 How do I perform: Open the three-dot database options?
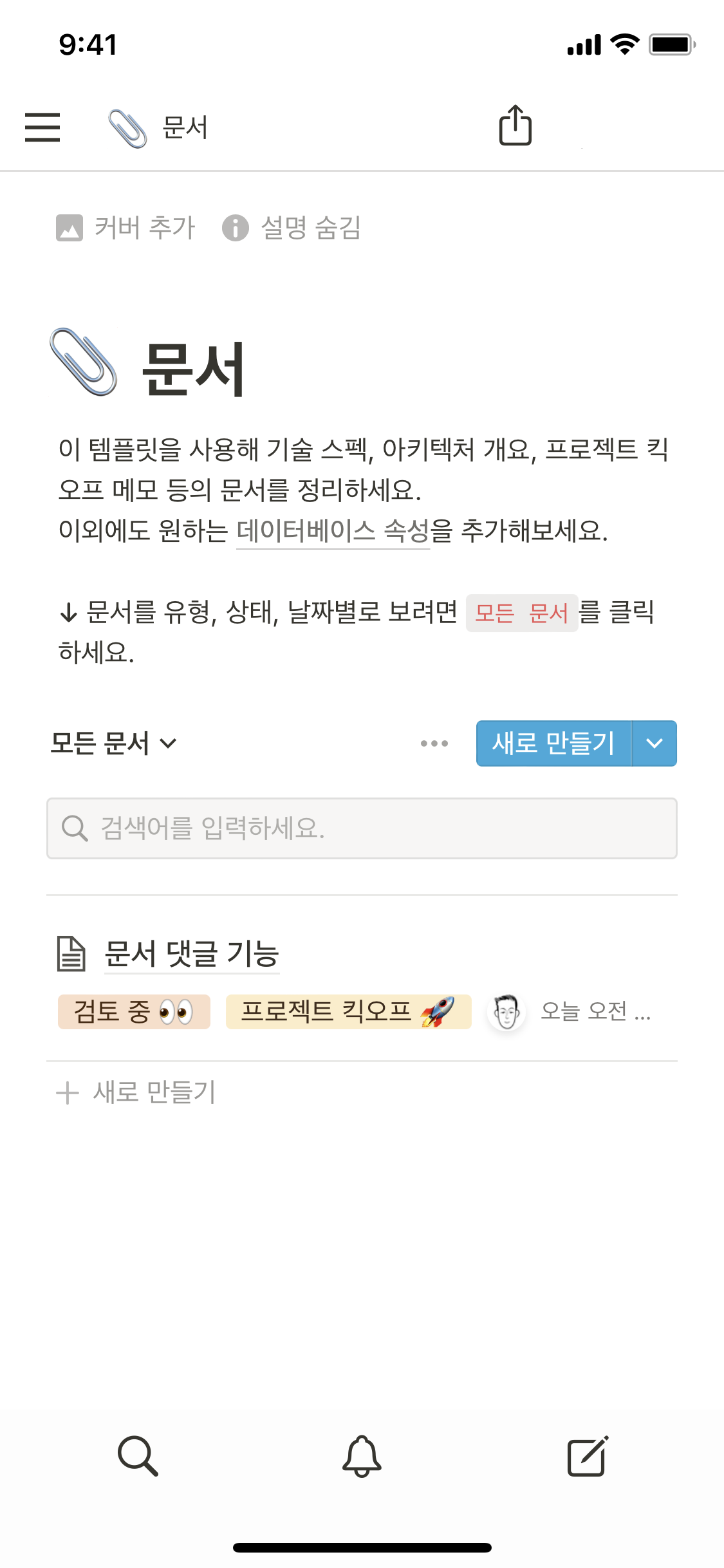(x=434, y=743)
